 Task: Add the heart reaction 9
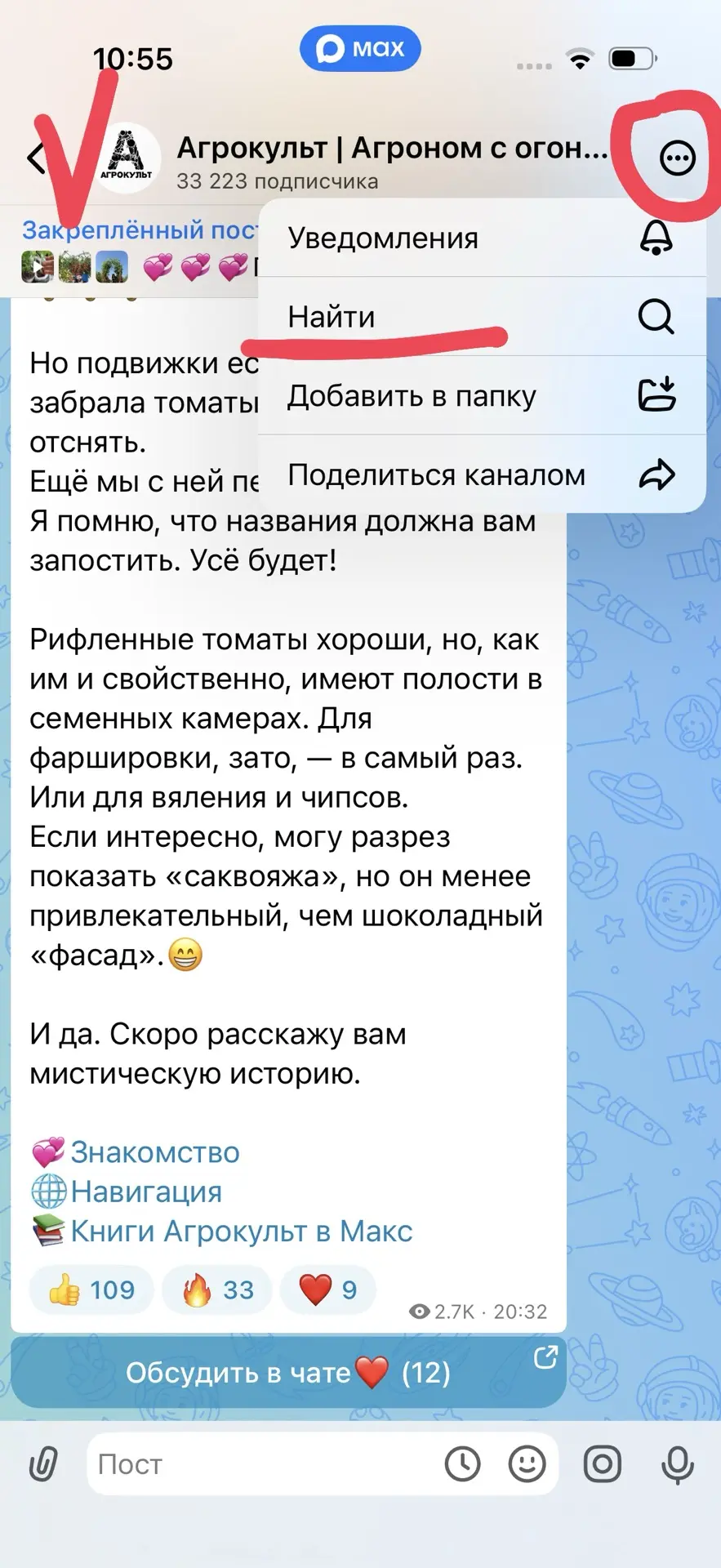pos(328,1290)
